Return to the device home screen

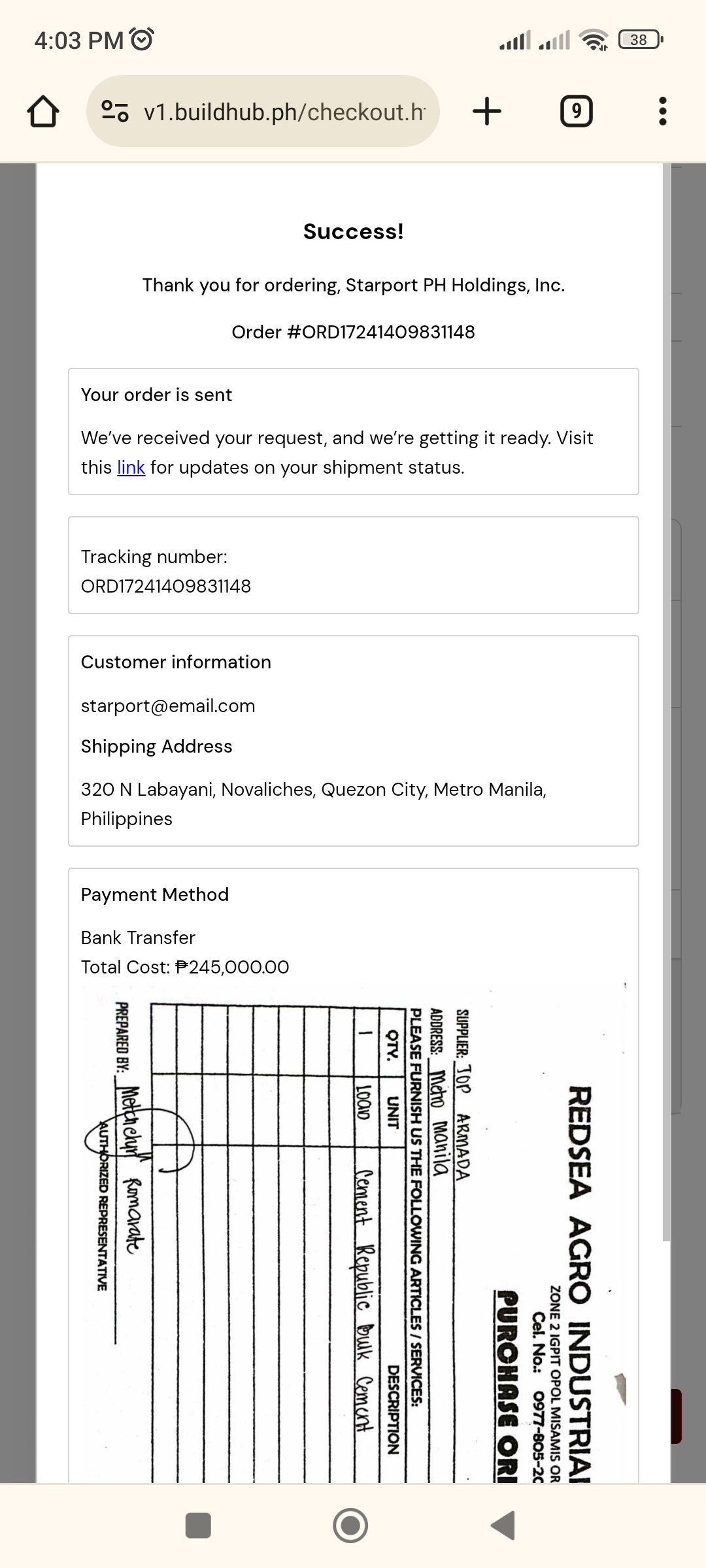coord(350,1526)
